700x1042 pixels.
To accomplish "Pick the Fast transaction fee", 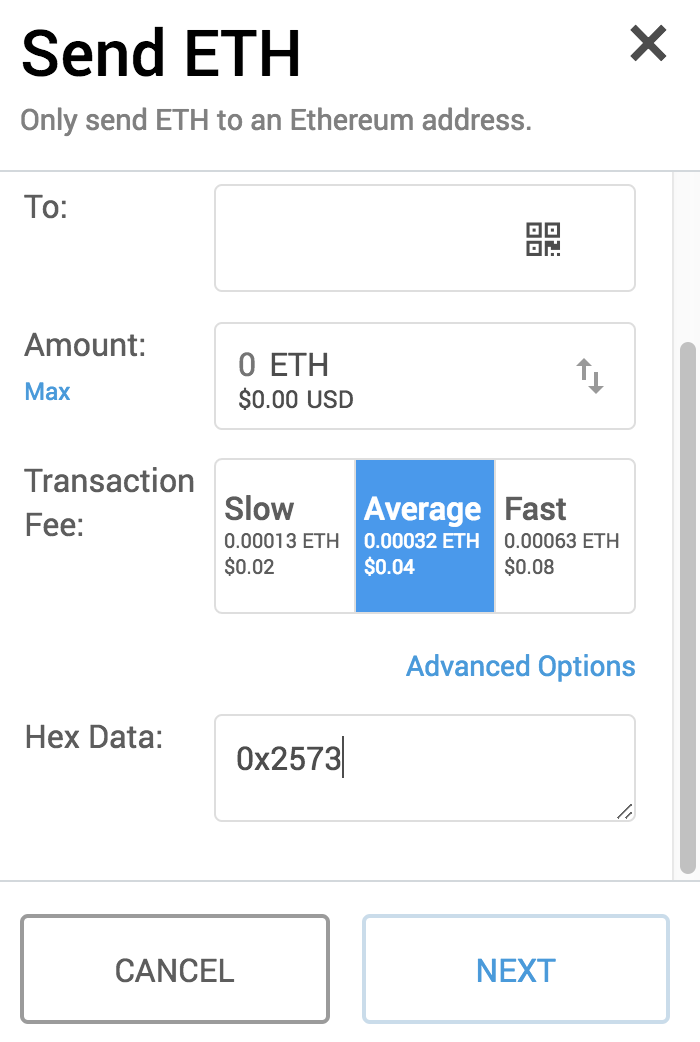I will 564,536.
